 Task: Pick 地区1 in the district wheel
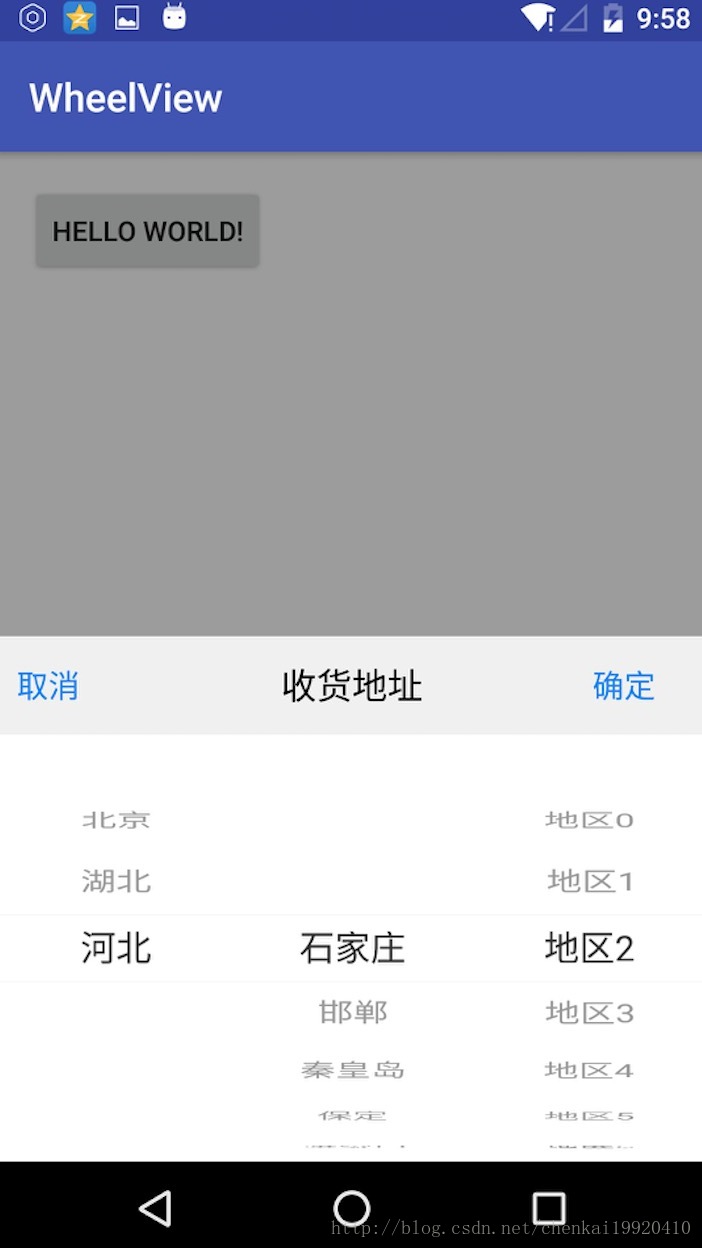coord(590,881)
